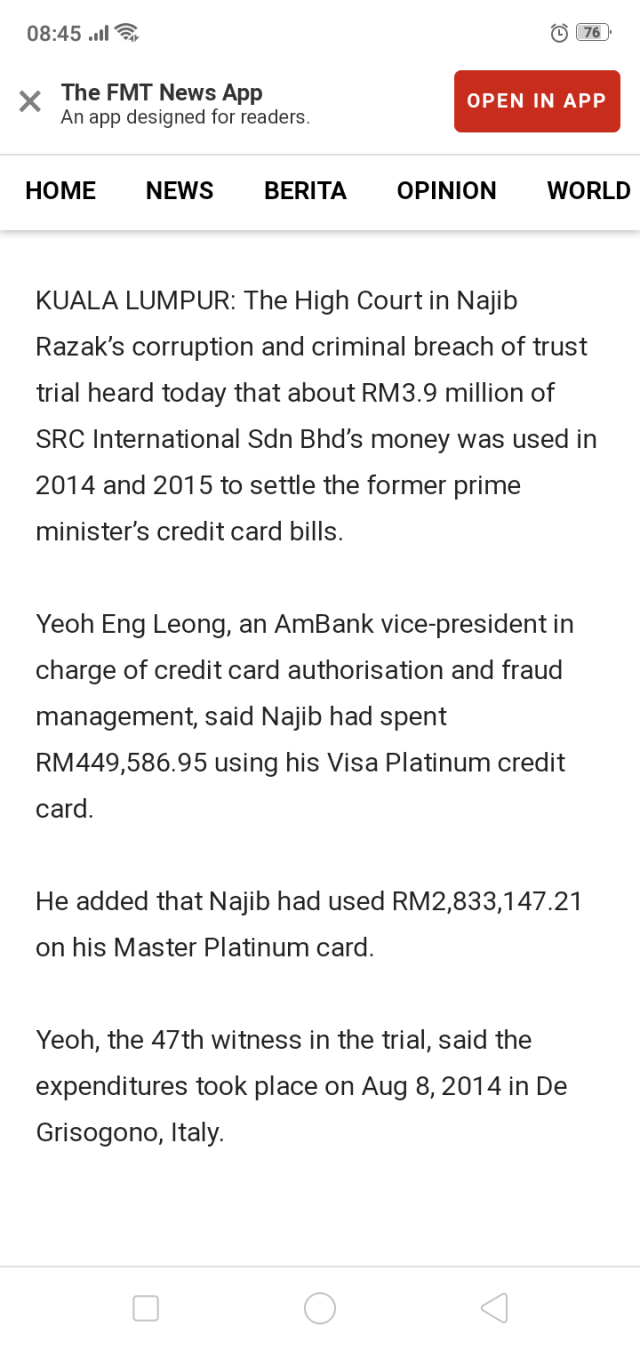Switch to the WORLD tab
This screenshot has height=1351, width=640.
coord(588,191)
